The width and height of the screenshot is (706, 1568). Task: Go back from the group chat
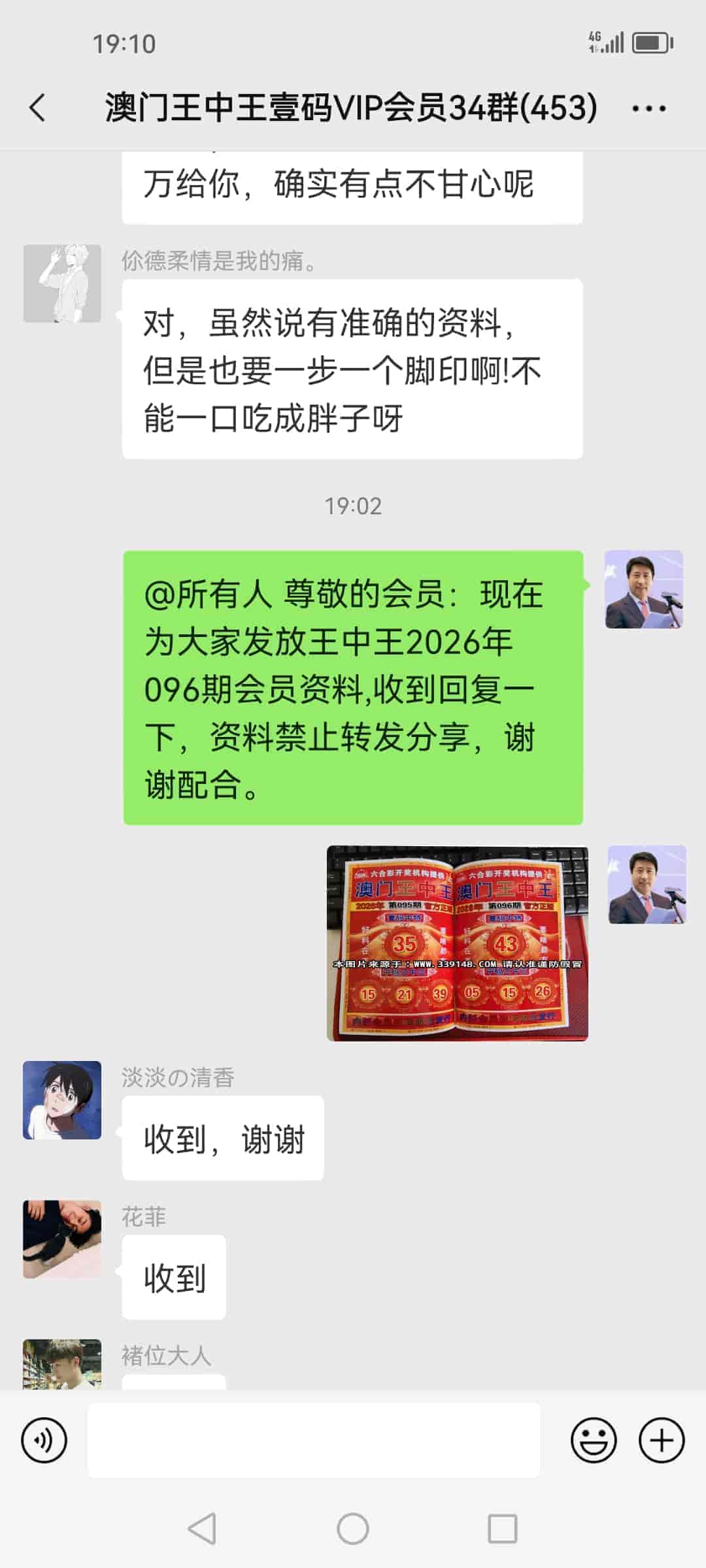[38, 108]
